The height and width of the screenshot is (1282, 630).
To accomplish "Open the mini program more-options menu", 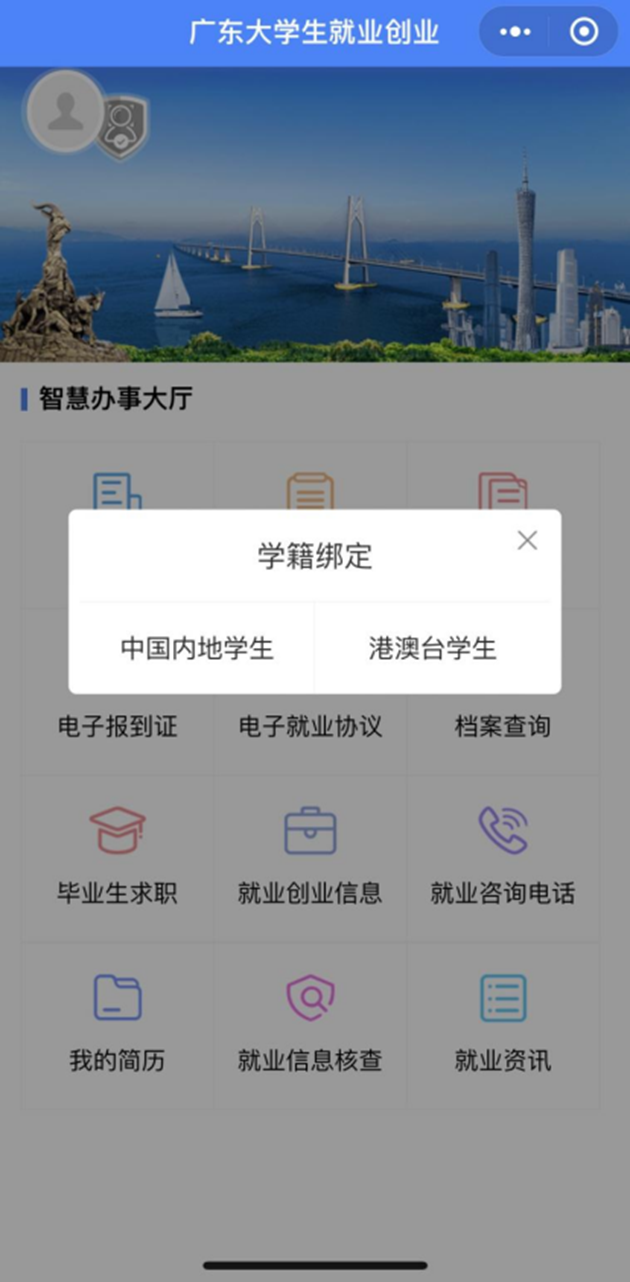I will point(515,32).
